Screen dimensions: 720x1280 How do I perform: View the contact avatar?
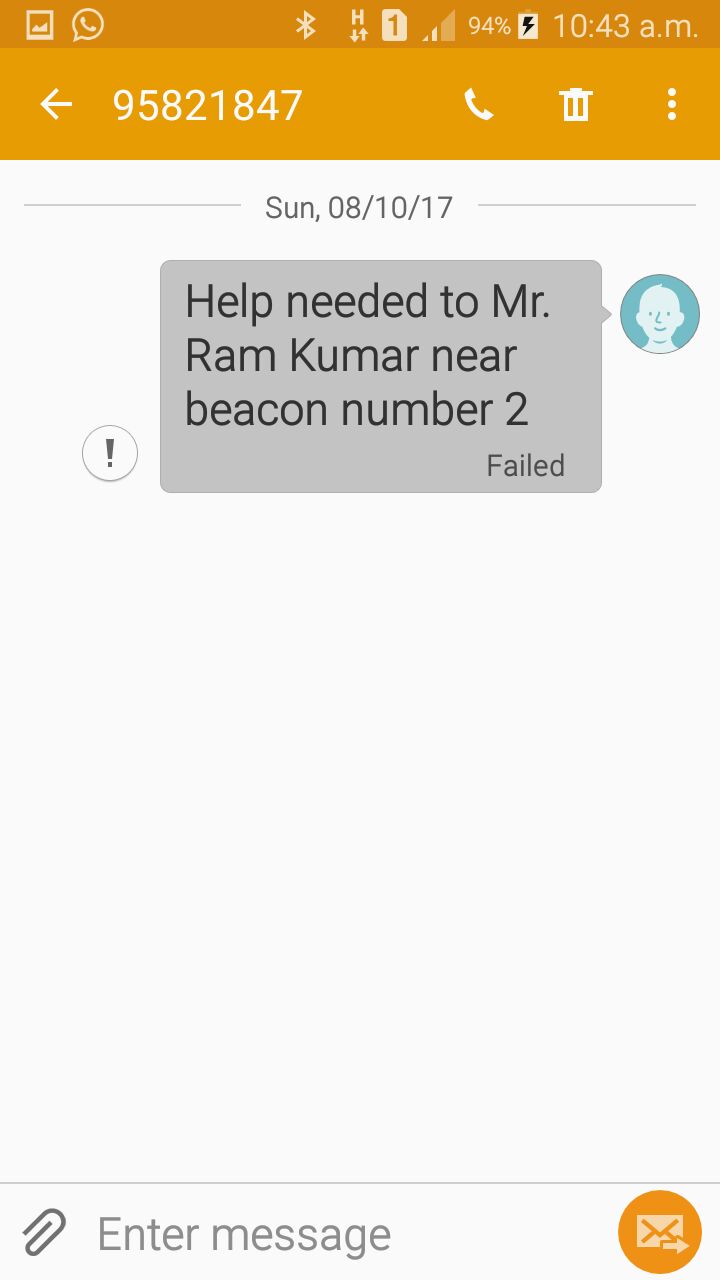[660, 314]
